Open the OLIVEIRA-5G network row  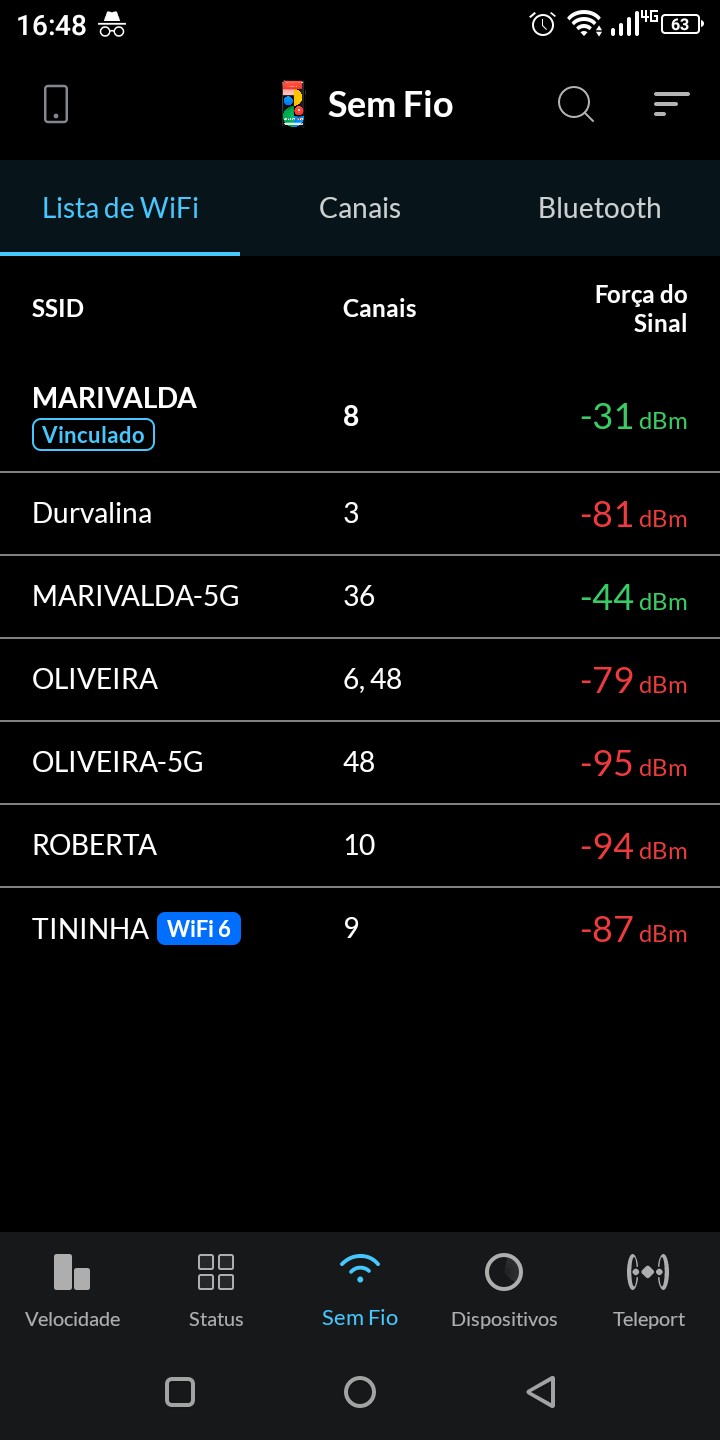pyautogui.click(x=360, y=763)
